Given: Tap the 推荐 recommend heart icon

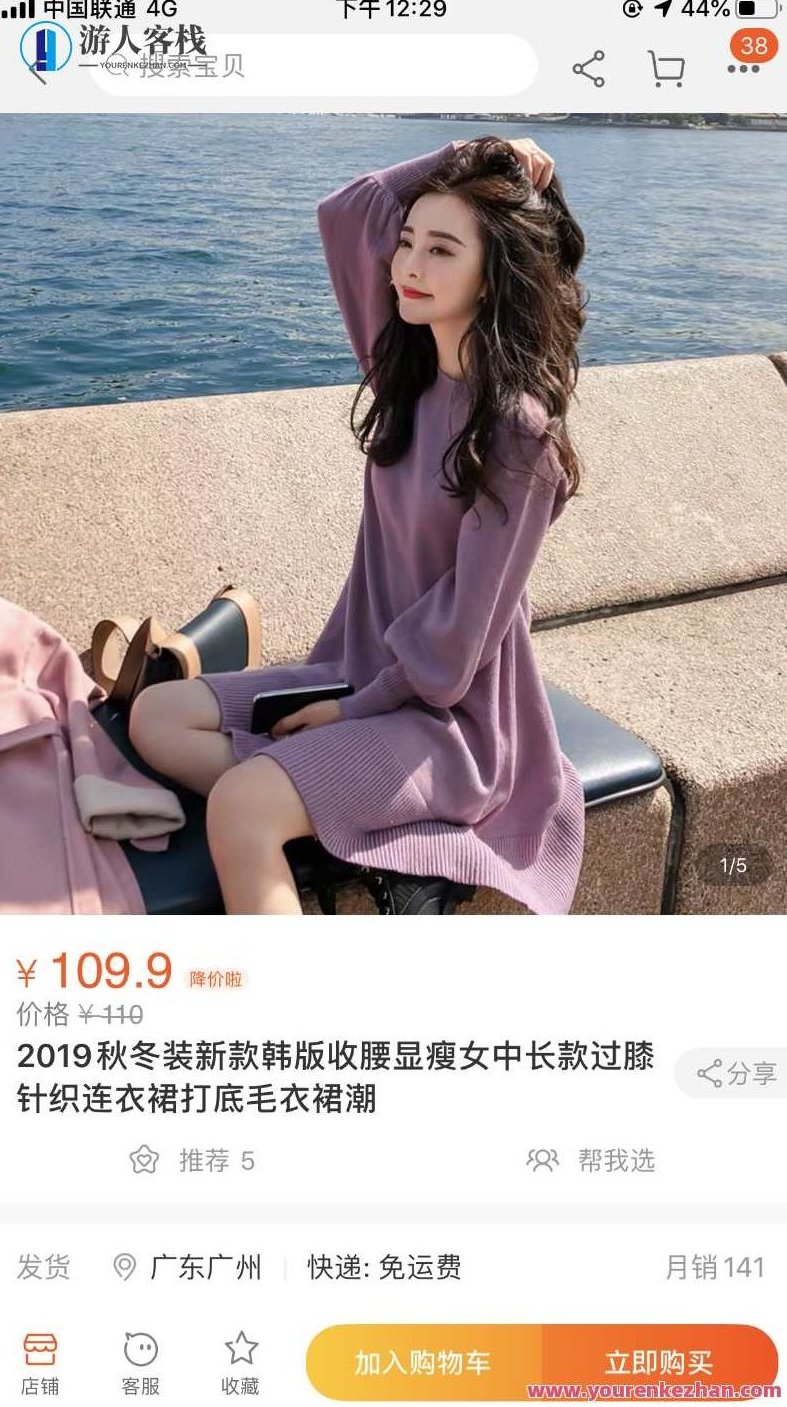Looking at the screenshot, I should click(x=142, y=1160).
